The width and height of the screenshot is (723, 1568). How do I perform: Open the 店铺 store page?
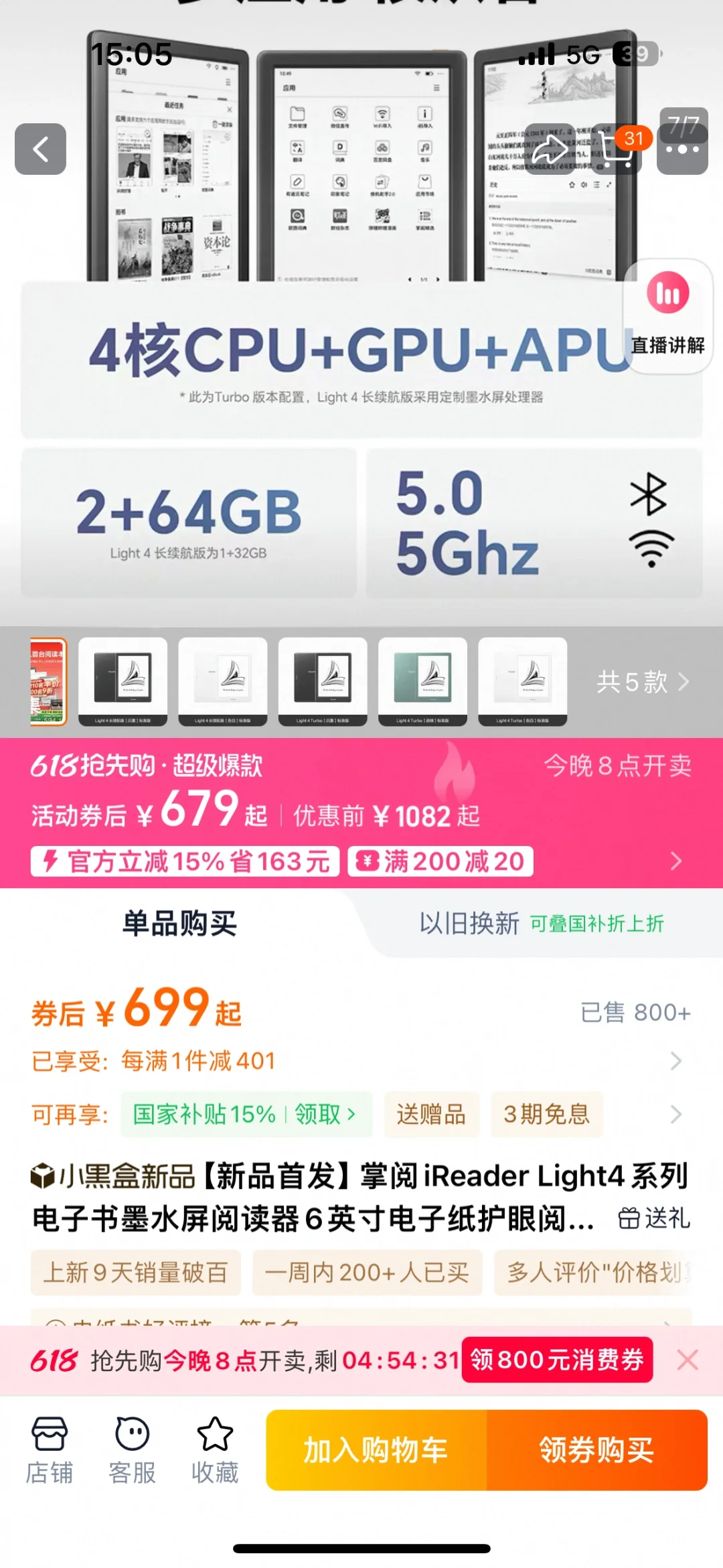[x=50, y=1451]
